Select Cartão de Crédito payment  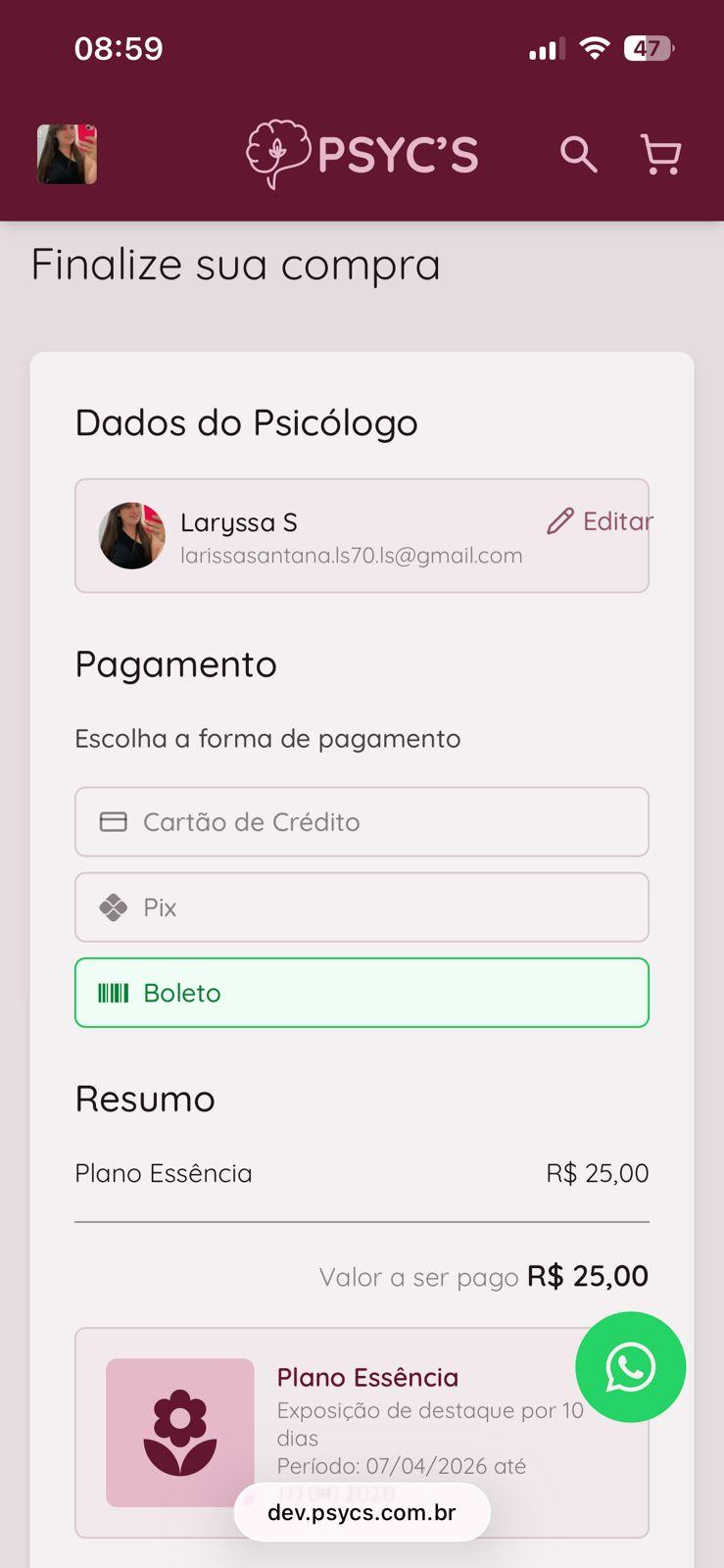pos(362,821)
